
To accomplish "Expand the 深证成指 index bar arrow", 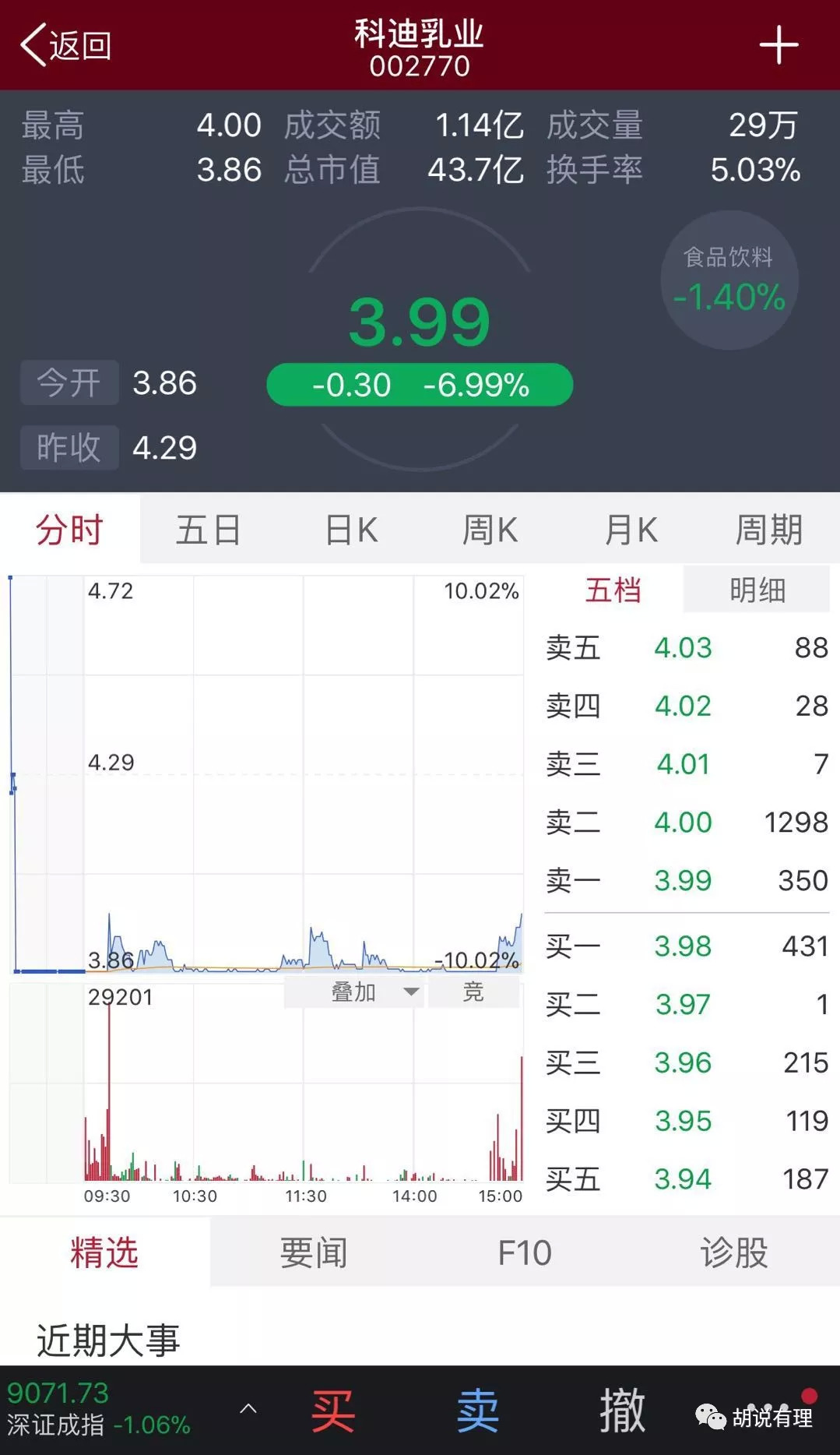I will pos(248,1408).
